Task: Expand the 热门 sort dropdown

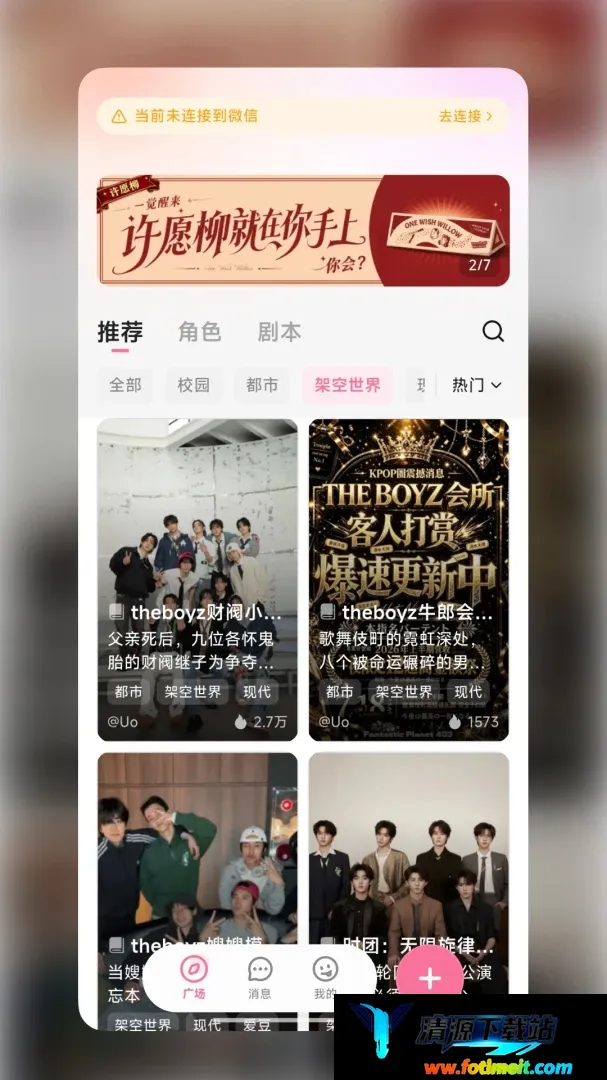Action: (x=477, y=385)
